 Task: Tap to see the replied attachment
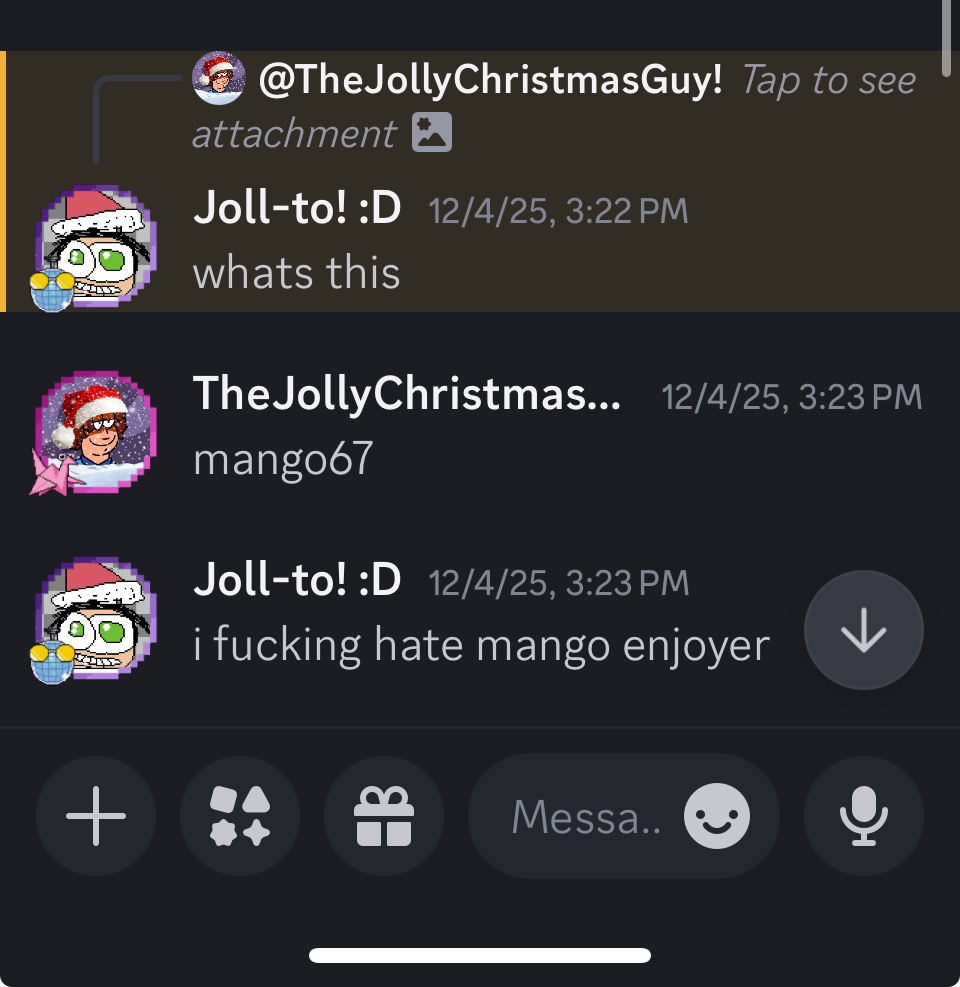tap(828, 81)
